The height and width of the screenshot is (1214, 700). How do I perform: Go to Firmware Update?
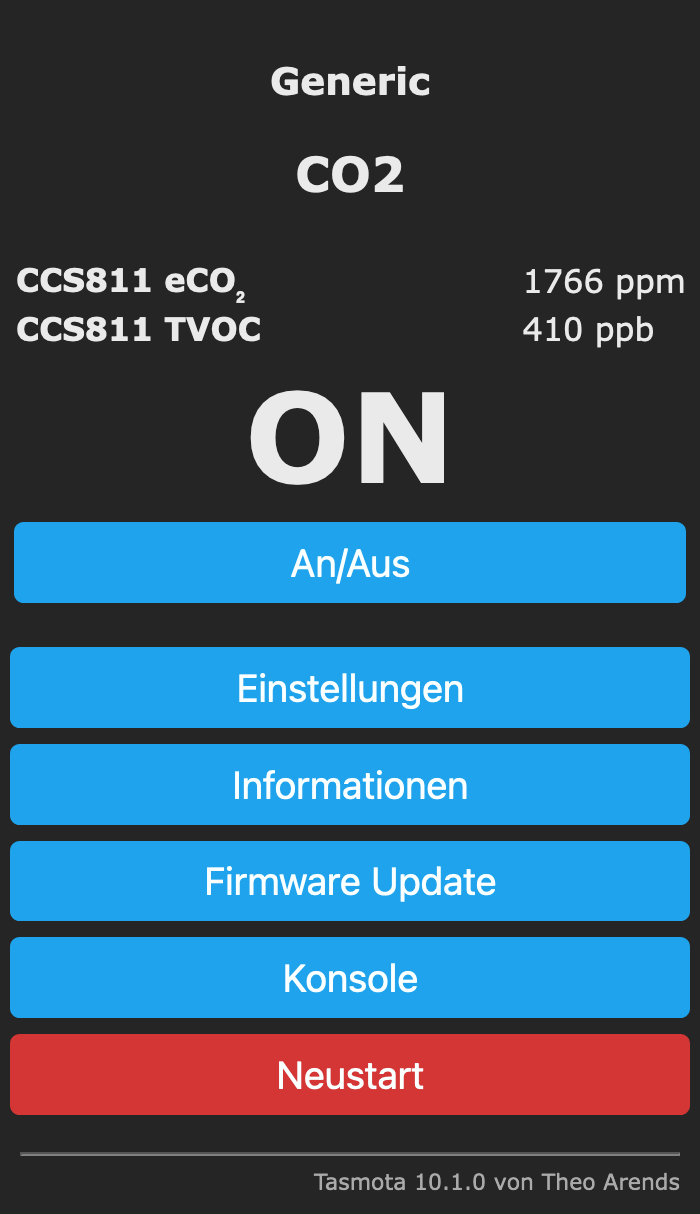click(x=350, y=881)
